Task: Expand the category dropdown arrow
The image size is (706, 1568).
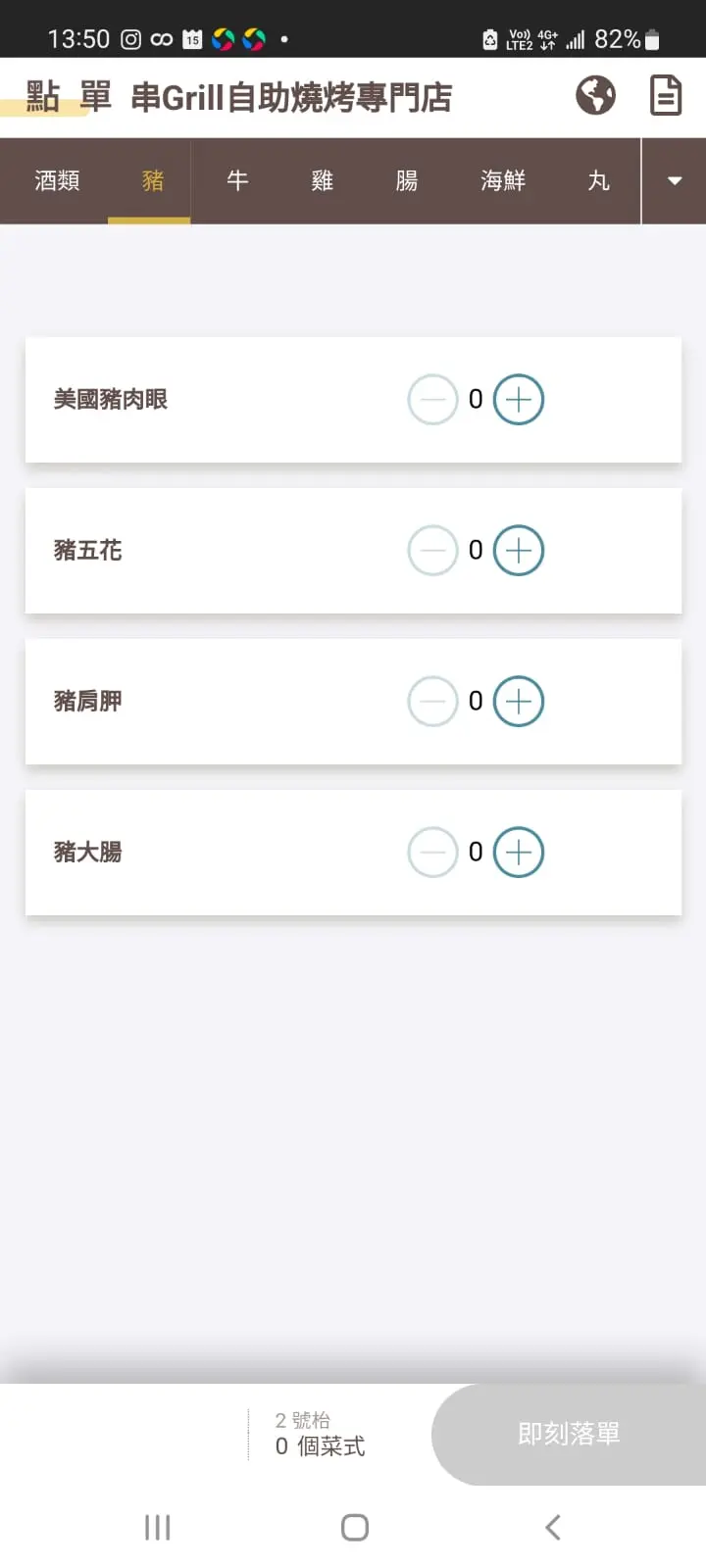Action: [675, 181]
